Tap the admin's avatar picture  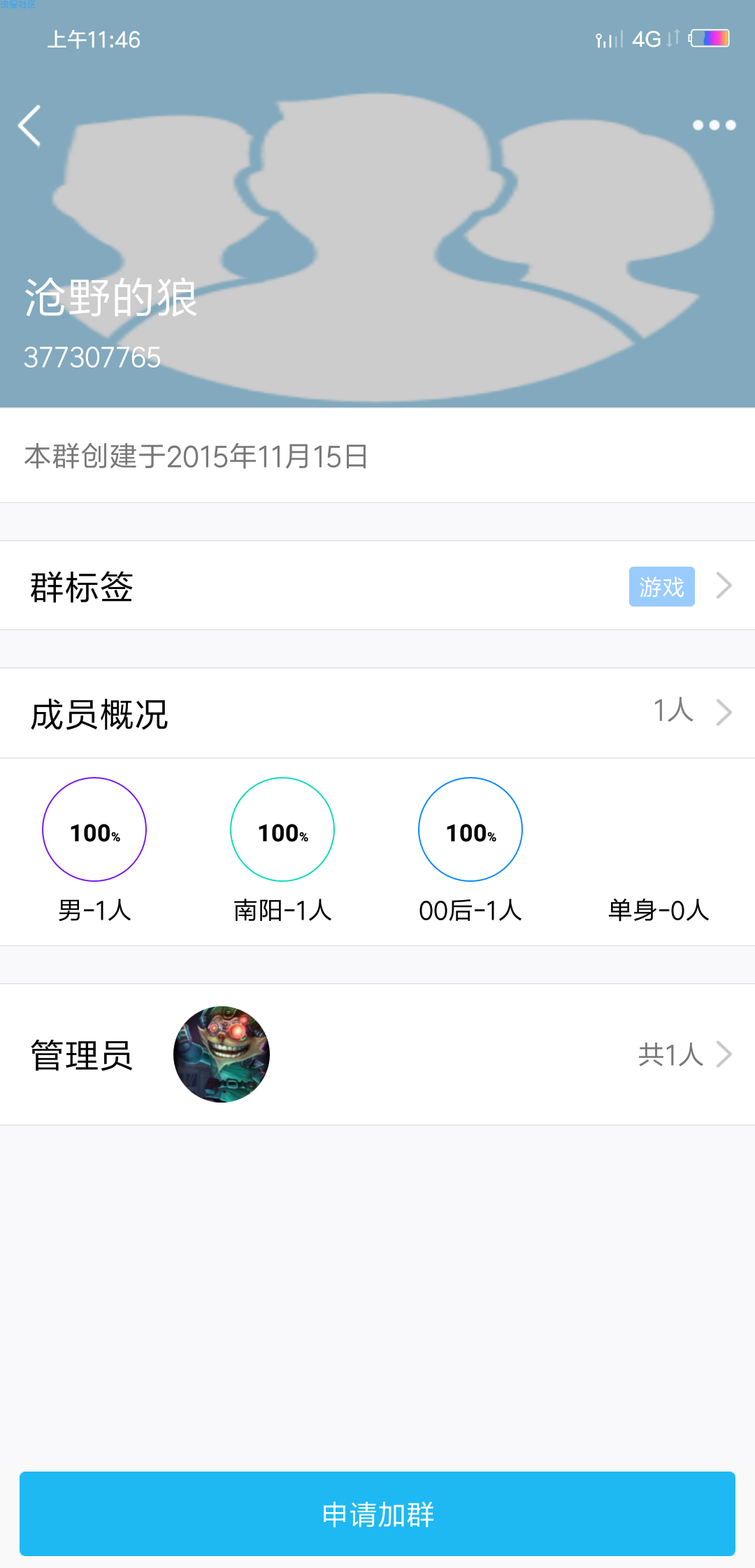(x=222, y=1054)
